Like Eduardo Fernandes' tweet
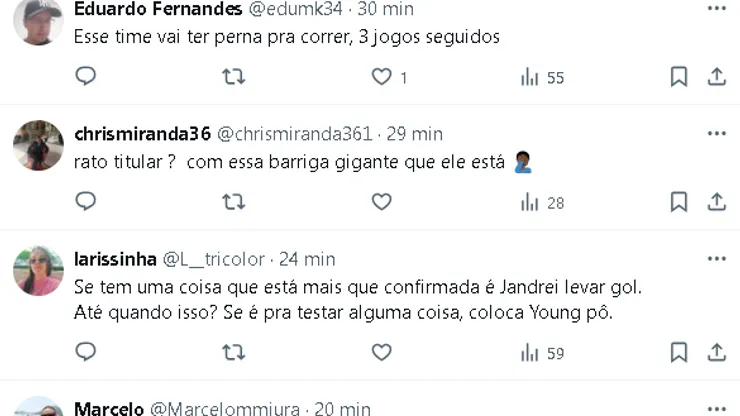 tap(381, 76)
